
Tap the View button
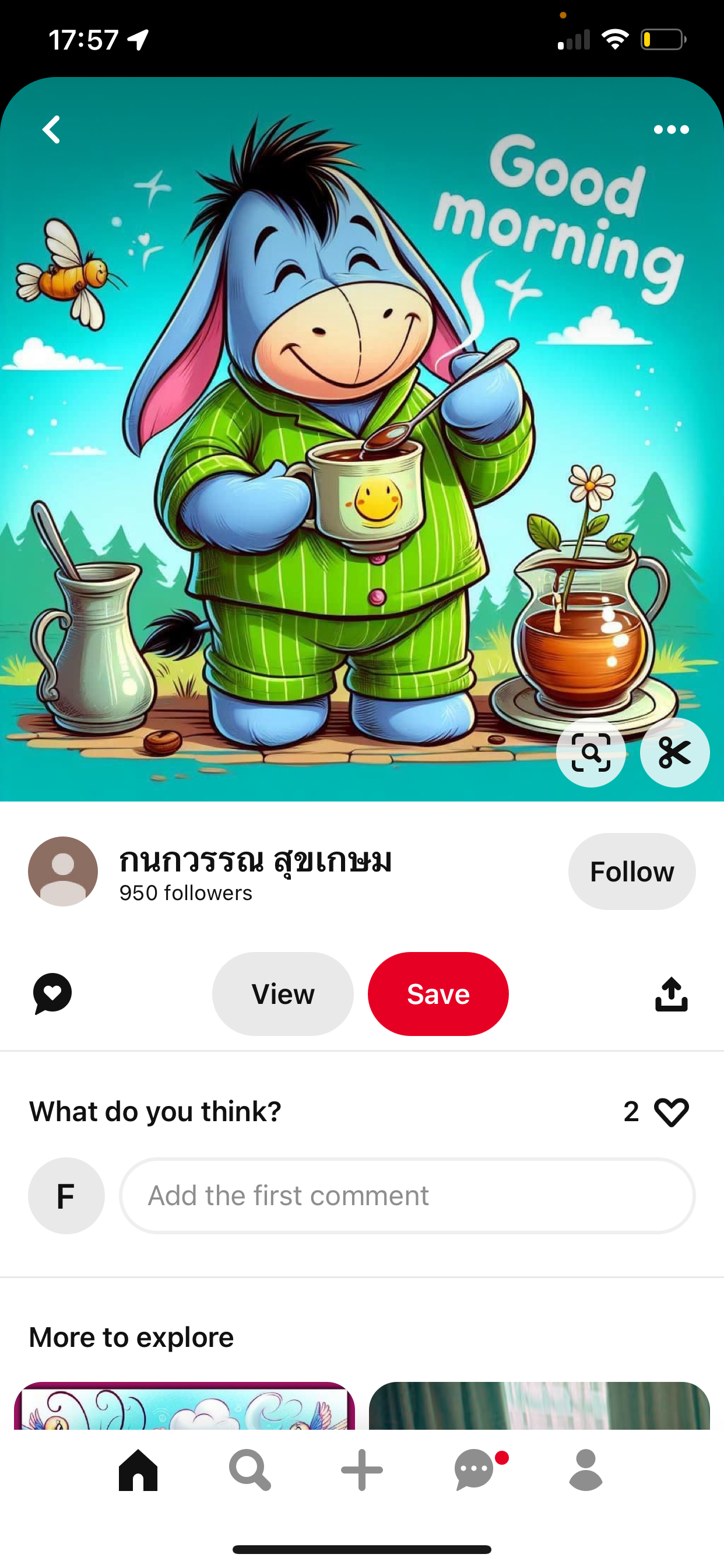pyautogui.click(x=283, y=993)
